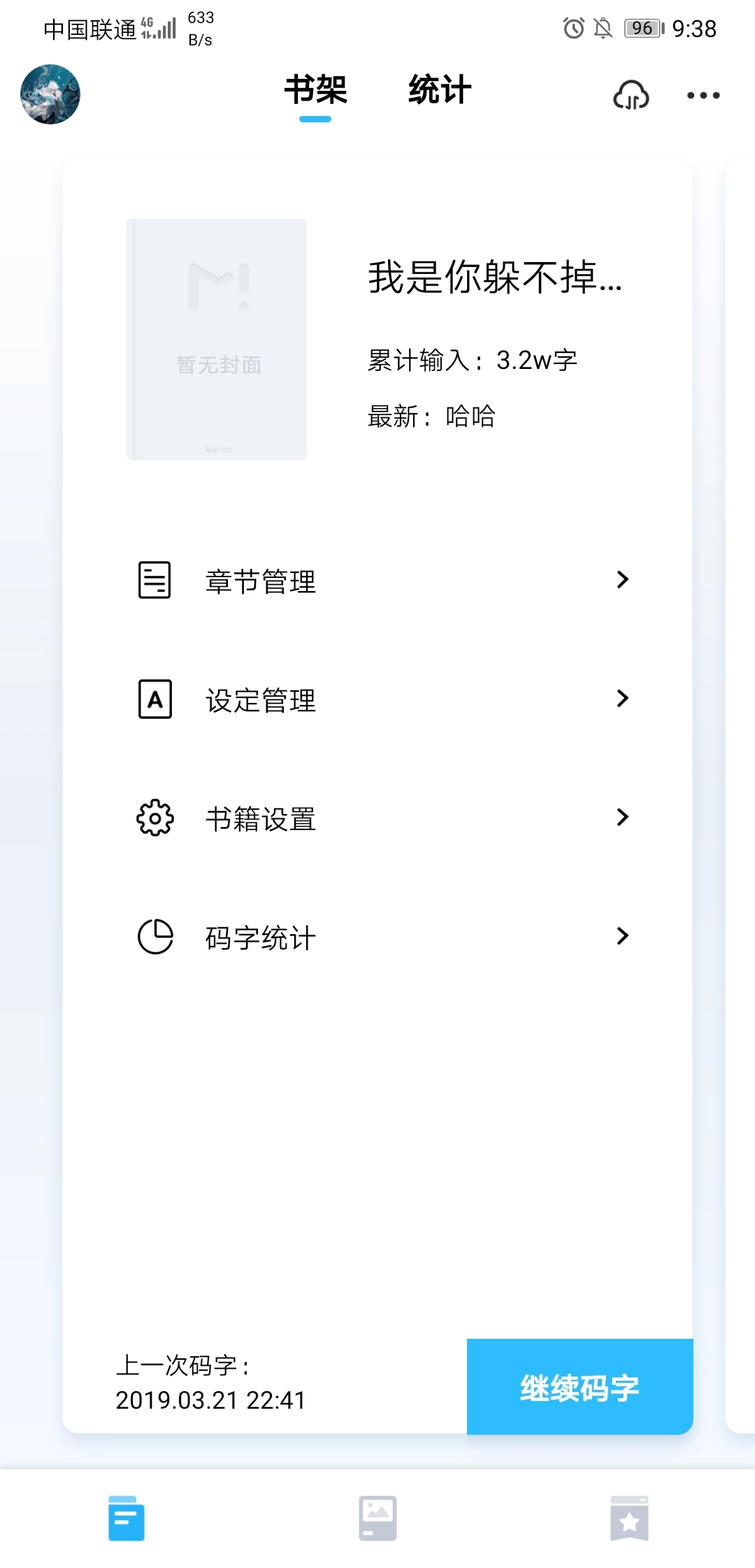This screenshot has width=755, height=1568.
Task: Open the cloud sync icon
Action: pos(630,94)
